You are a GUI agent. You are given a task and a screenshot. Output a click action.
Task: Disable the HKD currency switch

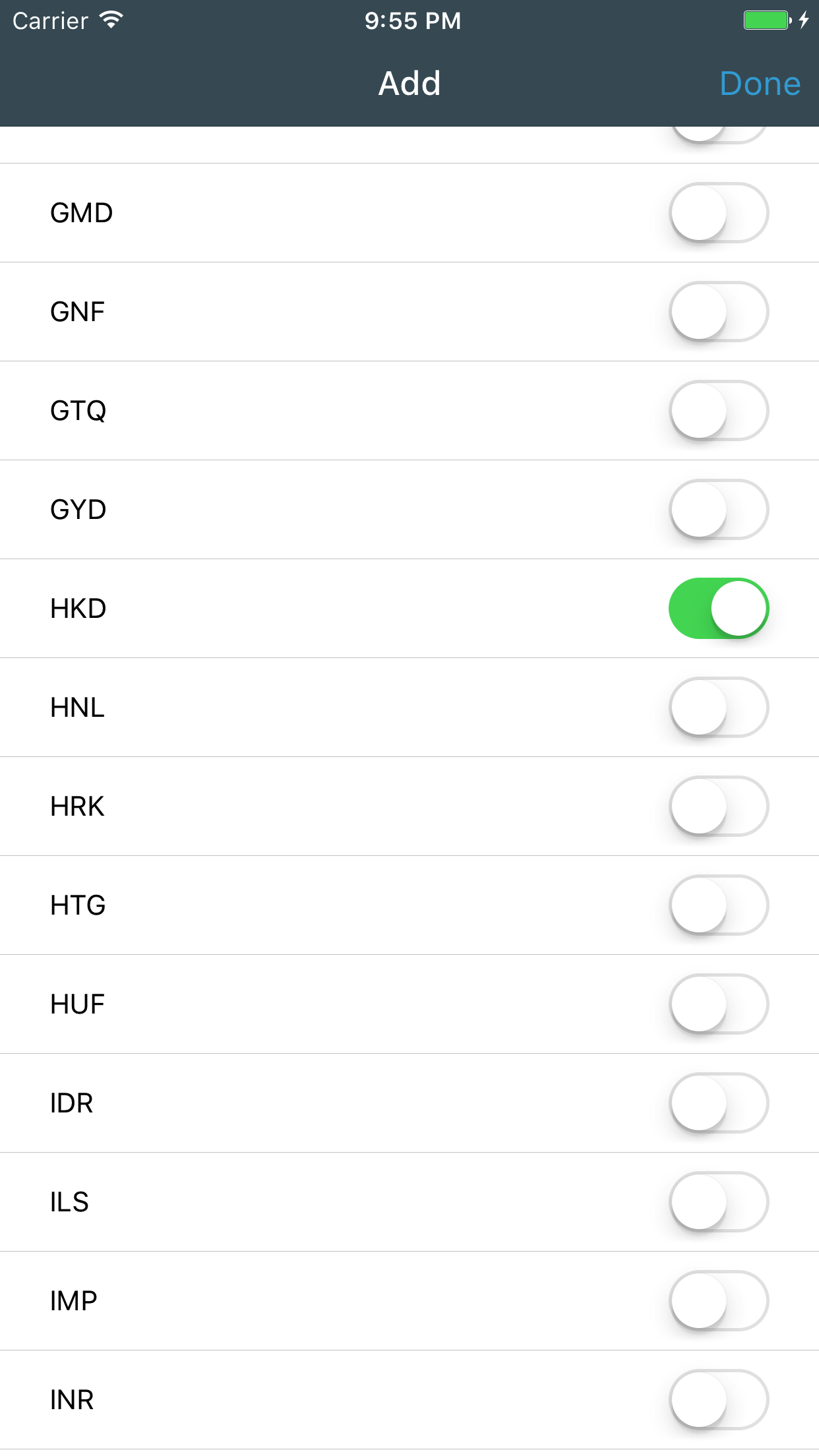(719, 609)
